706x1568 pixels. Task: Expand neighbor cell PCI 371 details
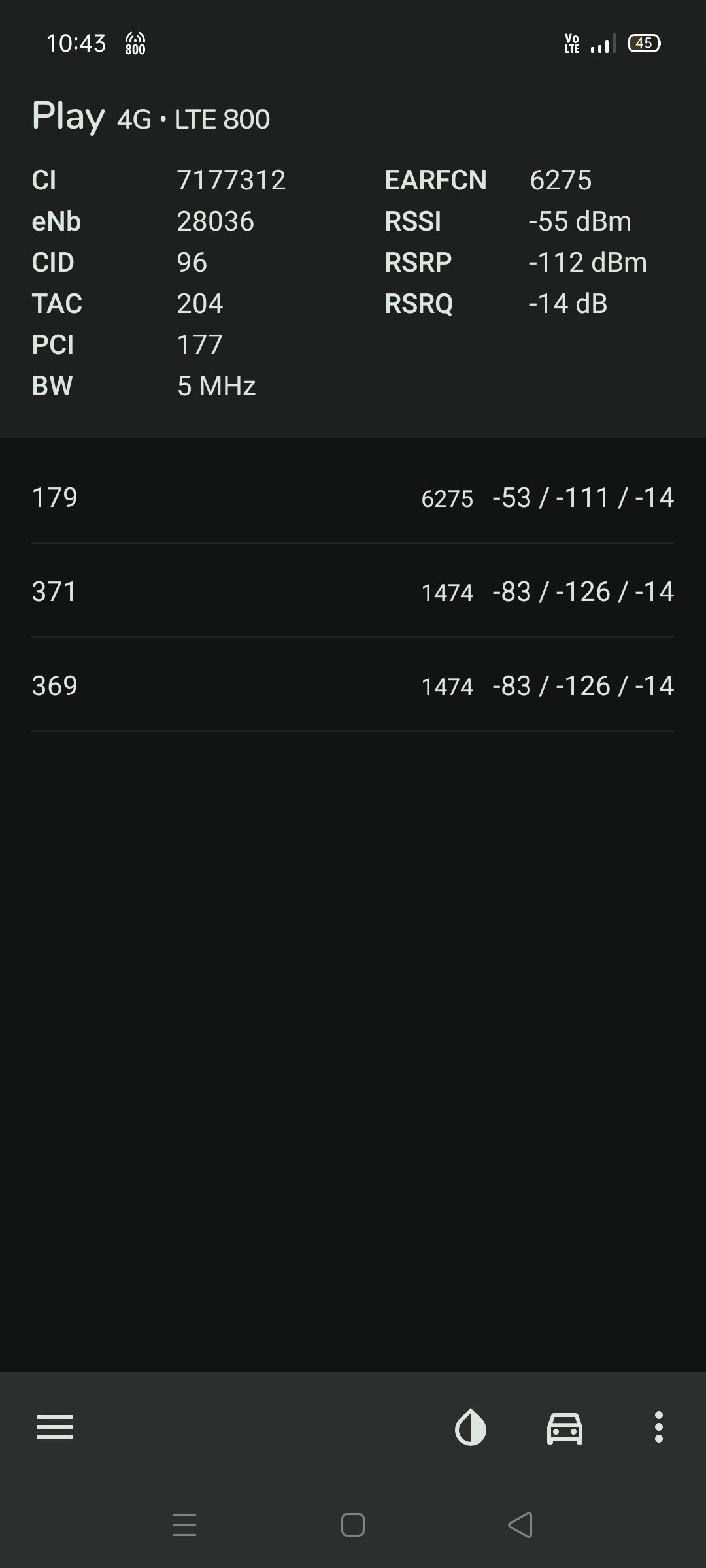[353, 592]
